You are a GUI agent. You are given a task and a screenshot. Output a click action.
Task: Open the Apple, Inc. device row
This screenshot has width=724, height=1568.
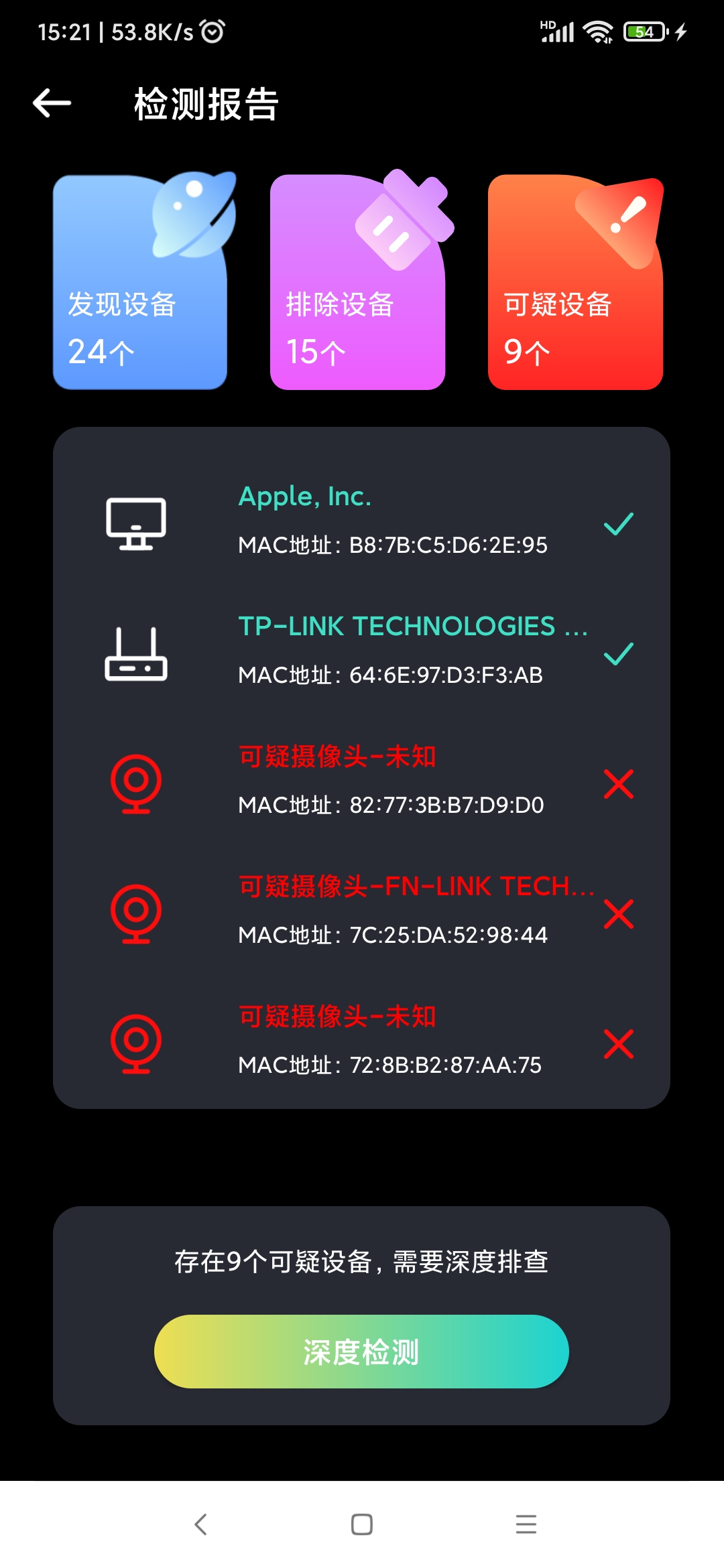point(362,521)
